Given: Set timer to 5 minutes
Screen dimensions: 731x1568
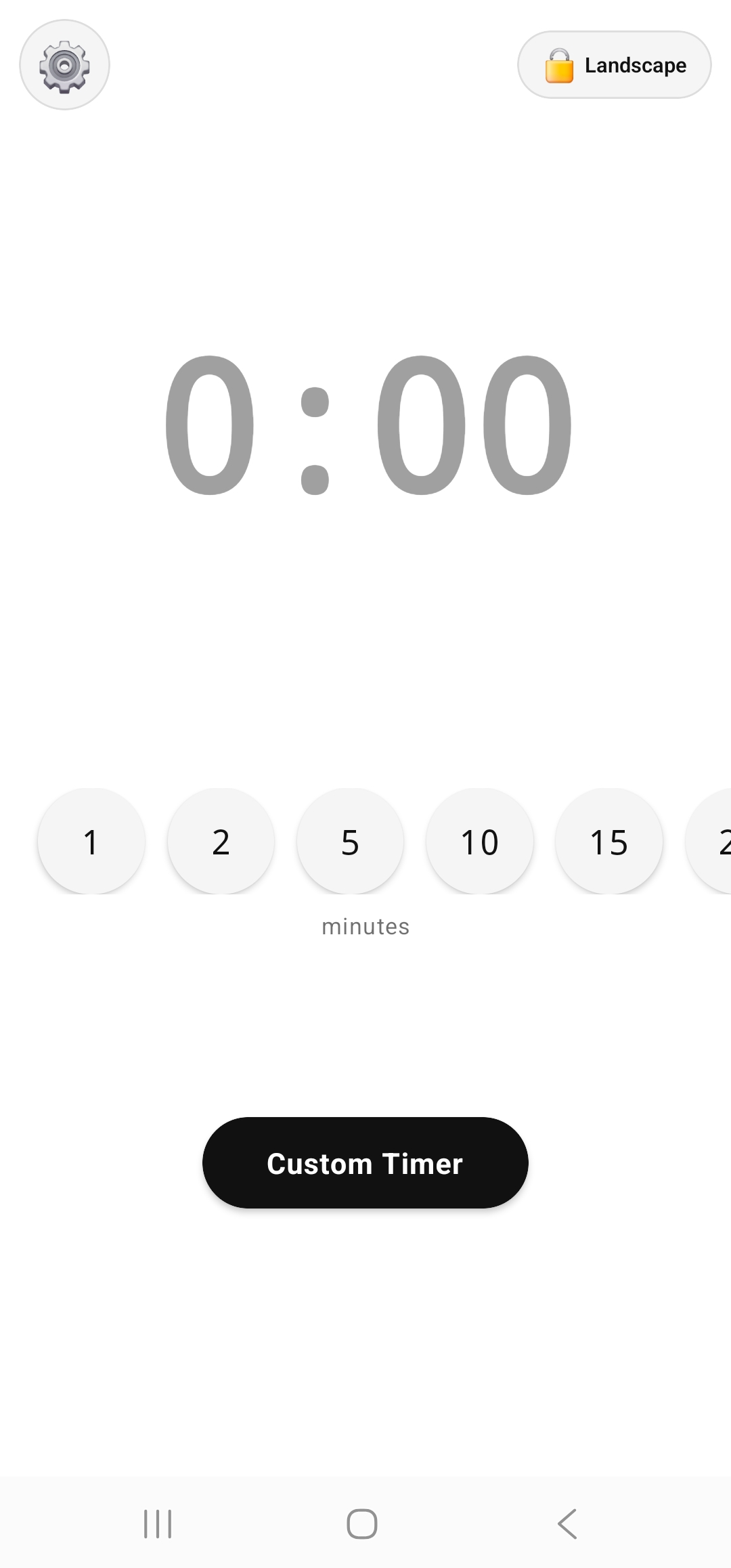Looking at the screenshot, I should tap(350, 842).
